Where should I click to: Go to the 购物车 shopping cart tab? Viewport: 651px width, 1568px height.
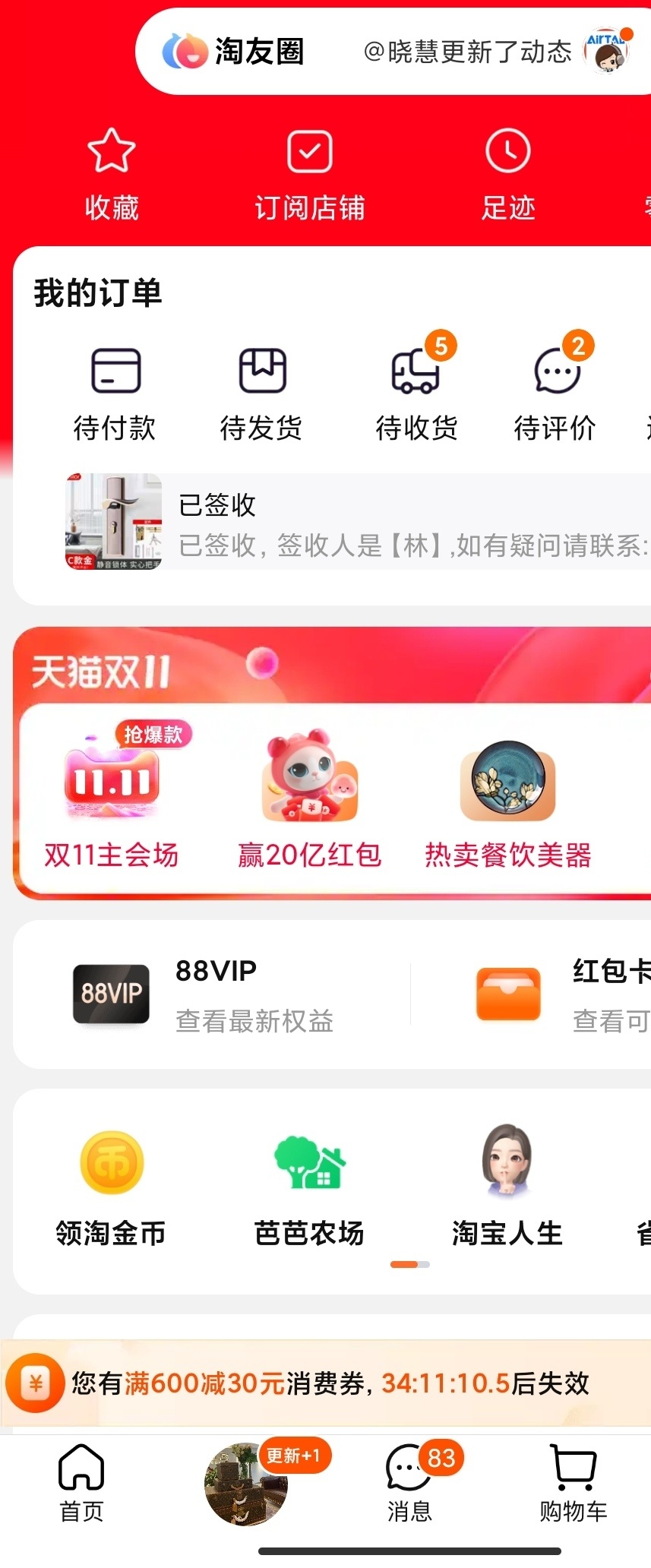[x=573, y=1483]
